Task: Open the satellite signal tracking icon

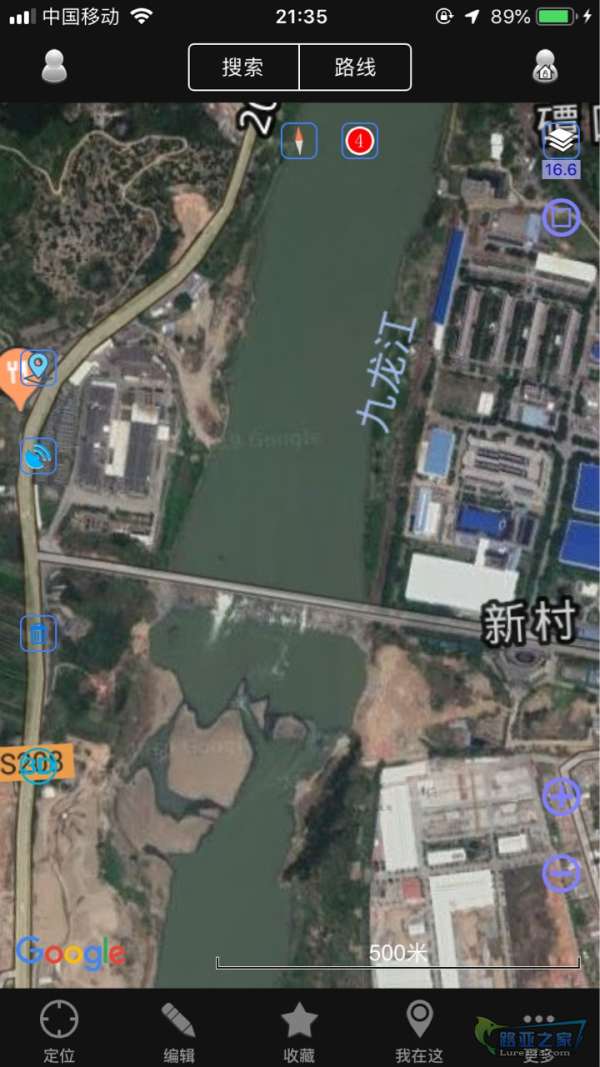Action: (x=38, y=457)
